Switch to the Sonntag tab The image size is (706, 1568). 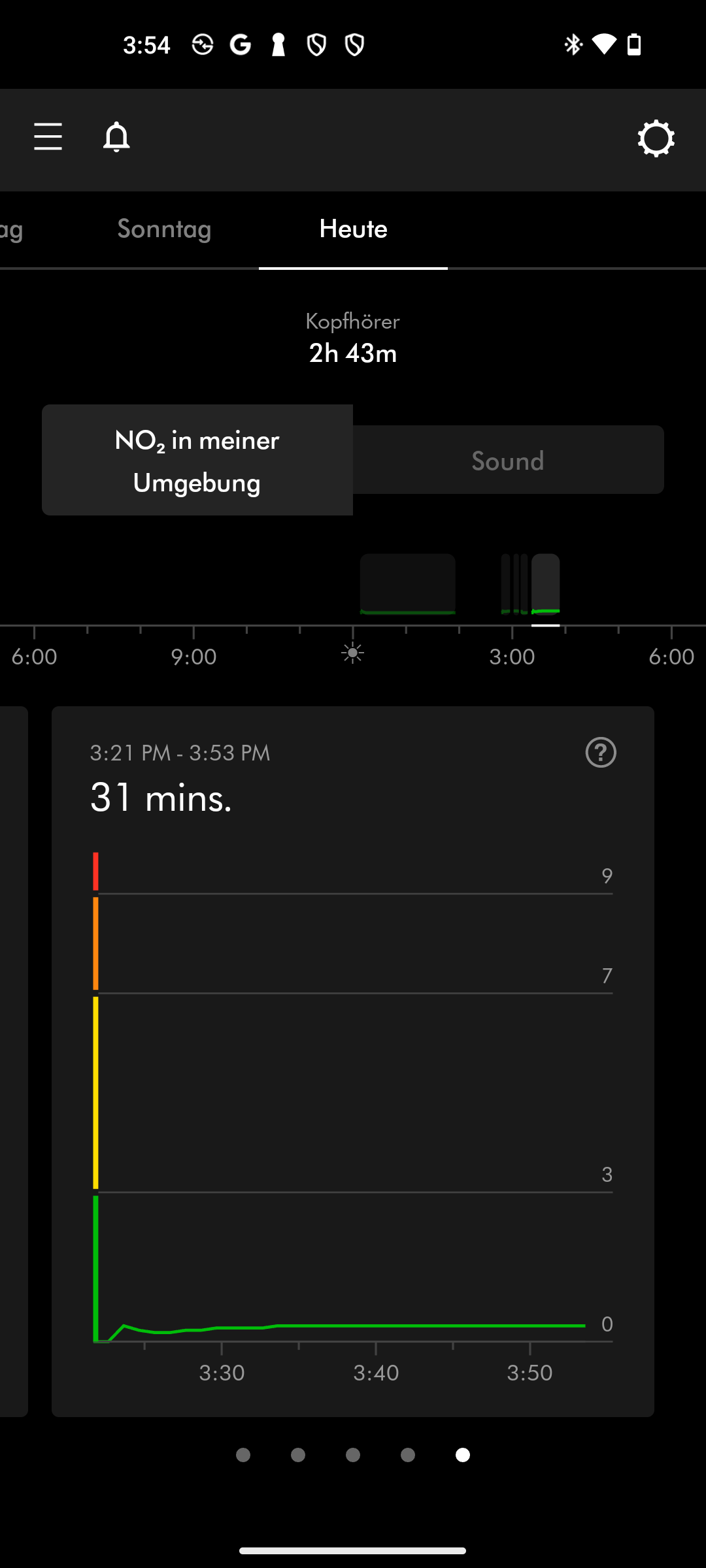click(x=164, y=229)
